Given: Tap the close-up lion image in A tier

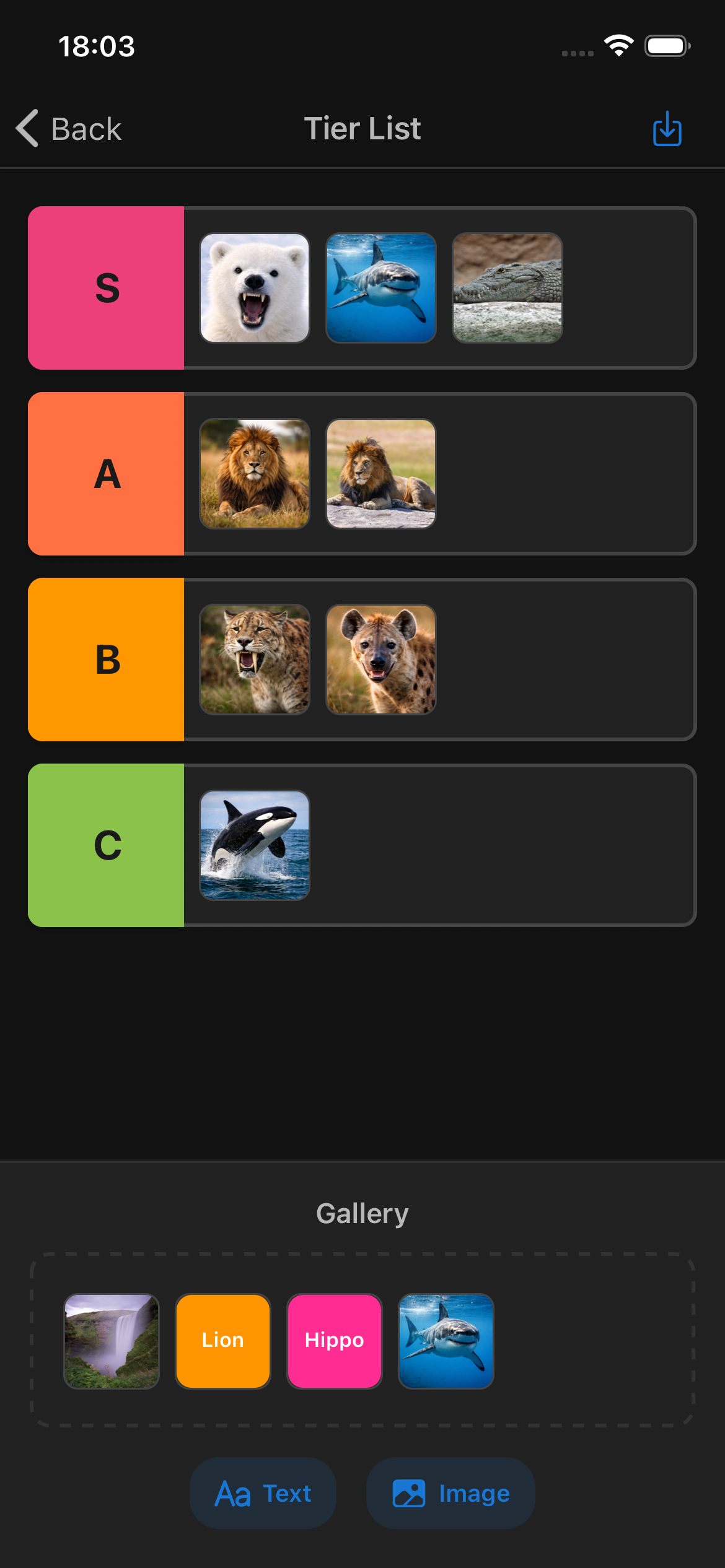Looking at the screenshot, I should [x=255, y=474].
